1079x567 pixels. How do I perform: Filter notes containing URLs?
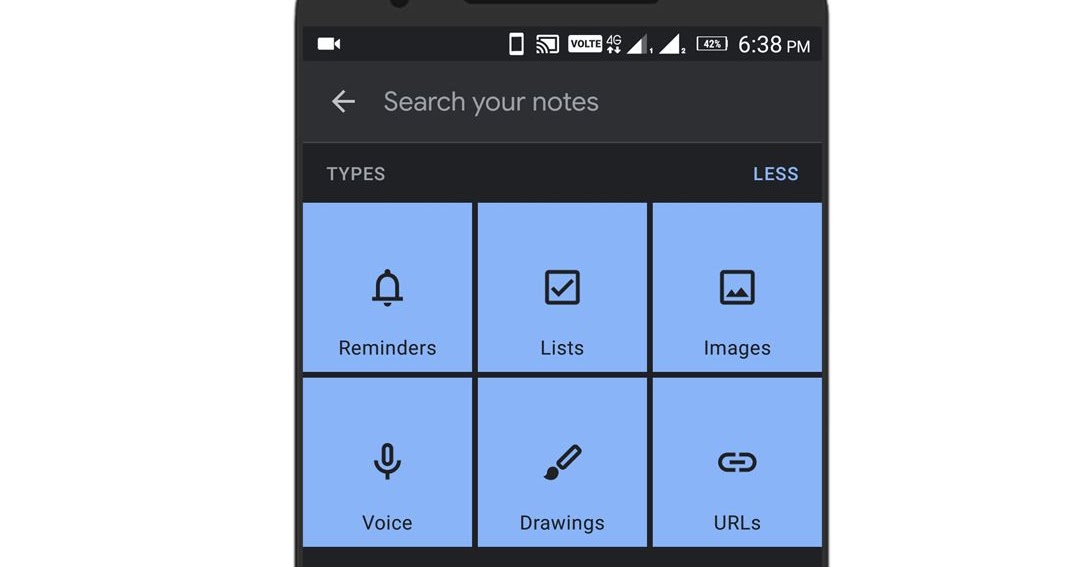(x=737, y=462)
